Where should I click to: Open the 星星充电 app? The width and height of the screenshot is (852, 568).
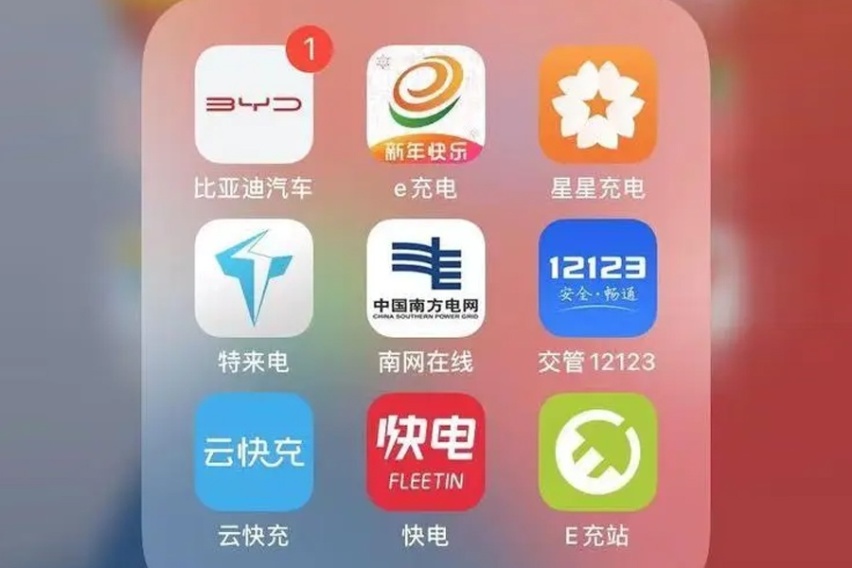coord(598,104)
